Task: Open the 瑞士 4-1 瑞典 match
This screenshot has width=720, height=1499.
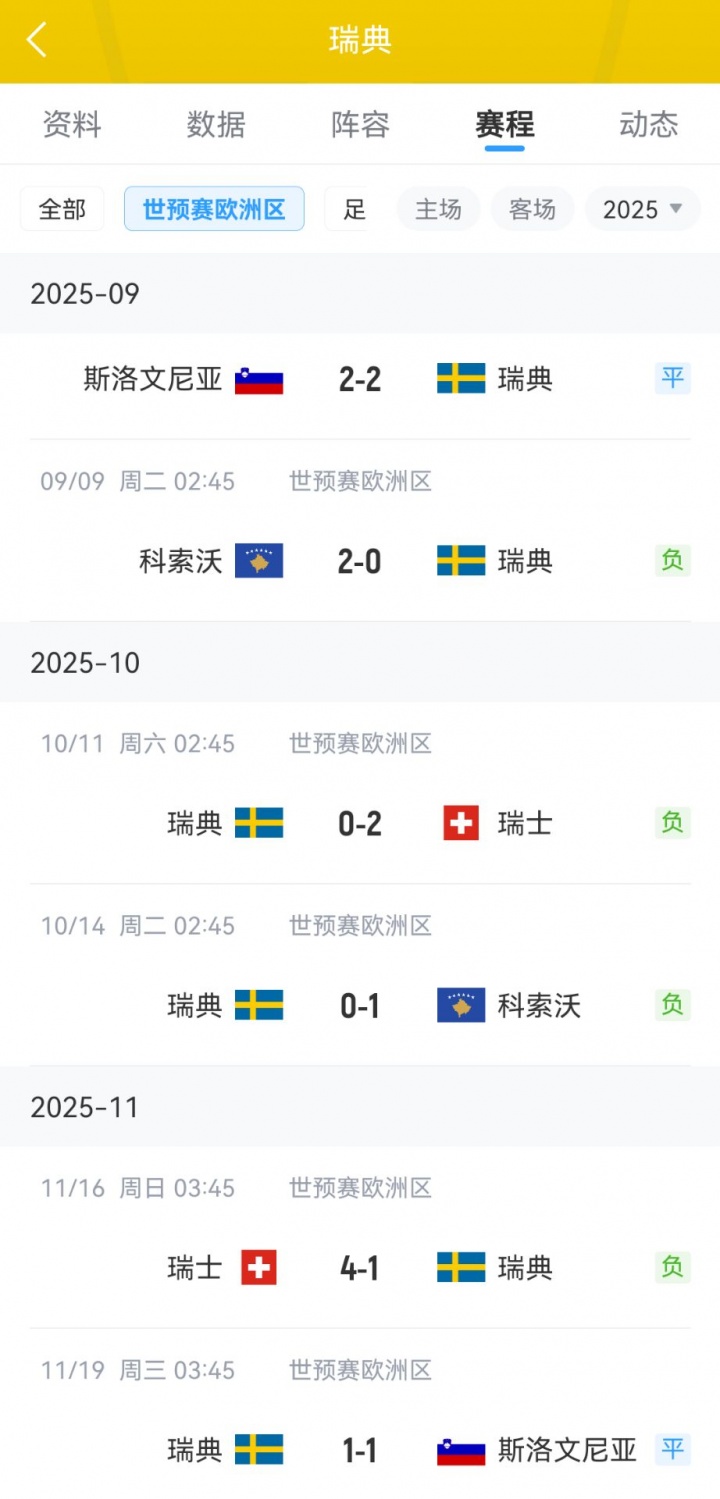Action: [x=360, y=1268]
